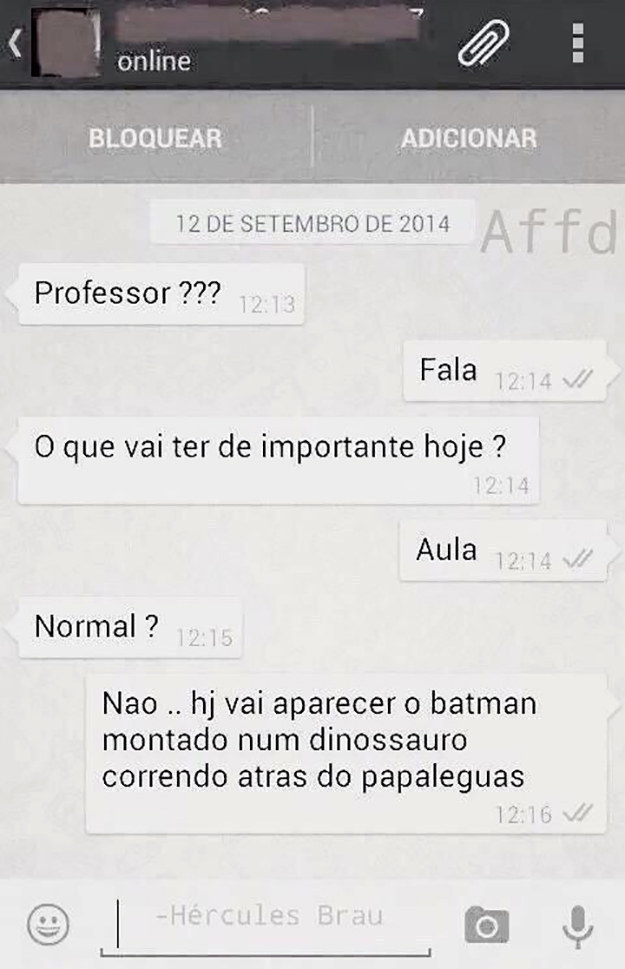625x969 pixels.
Task: Open the contact's profile picture
Action: [x=66, y=43]
